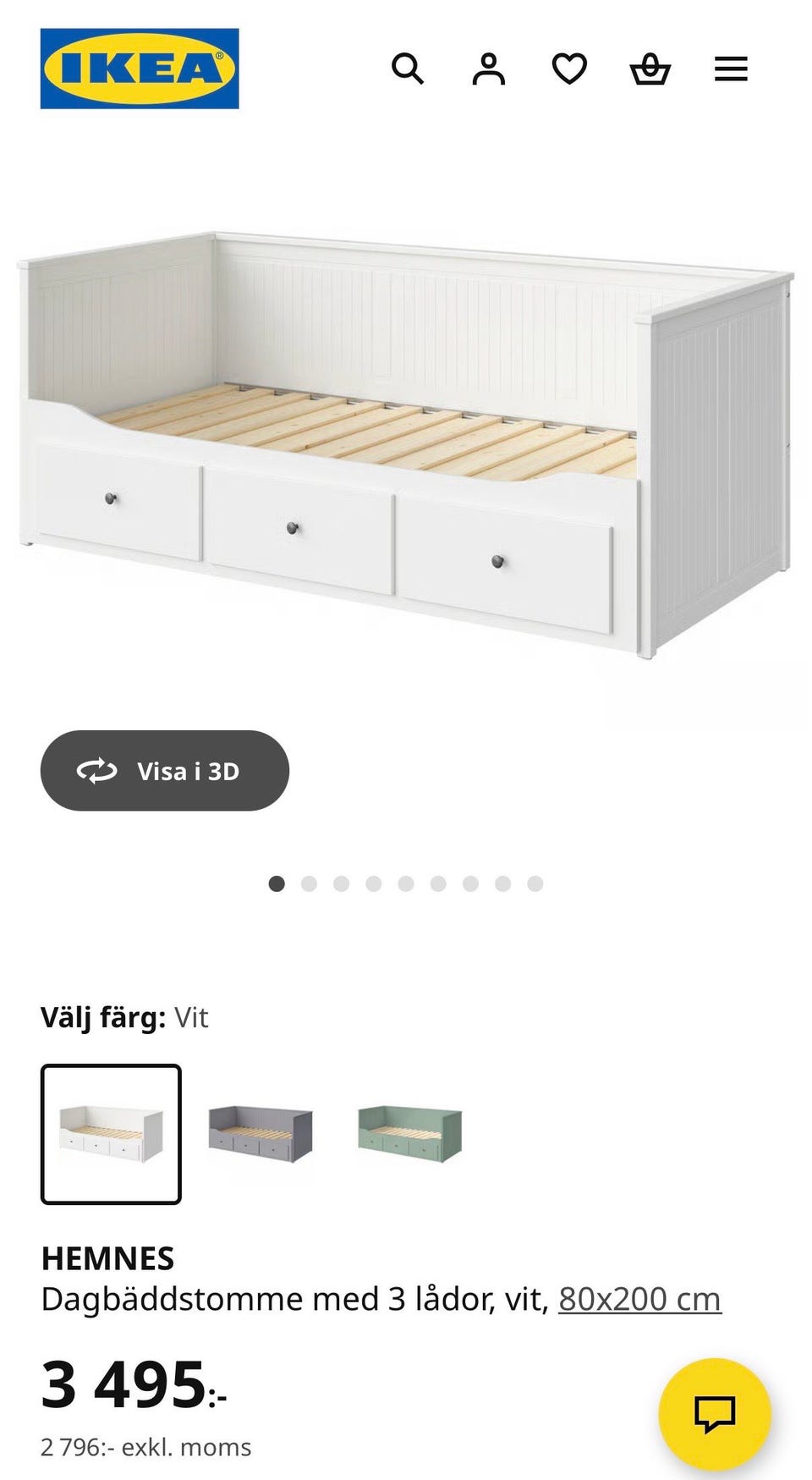Click the HEMNES product name
Viewport: 812px width, 1480px height.
[107, 1258]
